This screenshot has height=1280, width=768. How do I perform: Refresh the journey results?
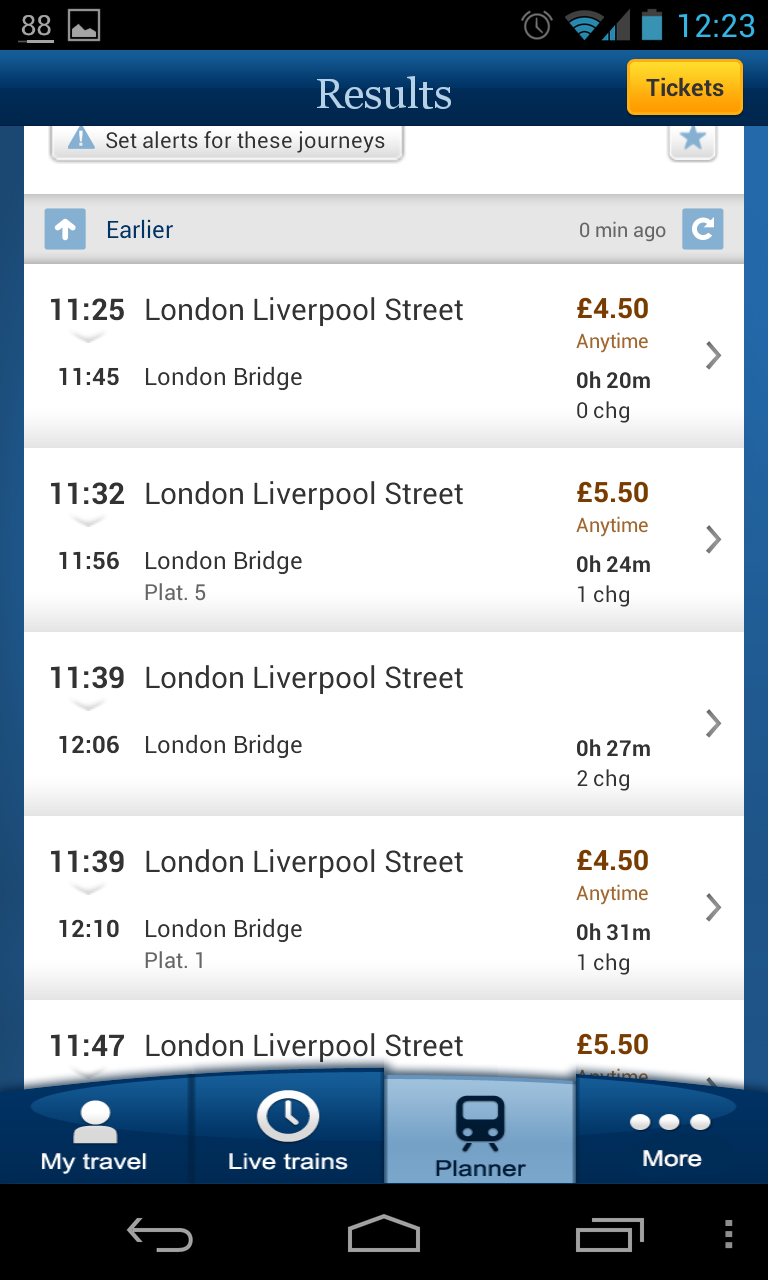coord(702,229)
